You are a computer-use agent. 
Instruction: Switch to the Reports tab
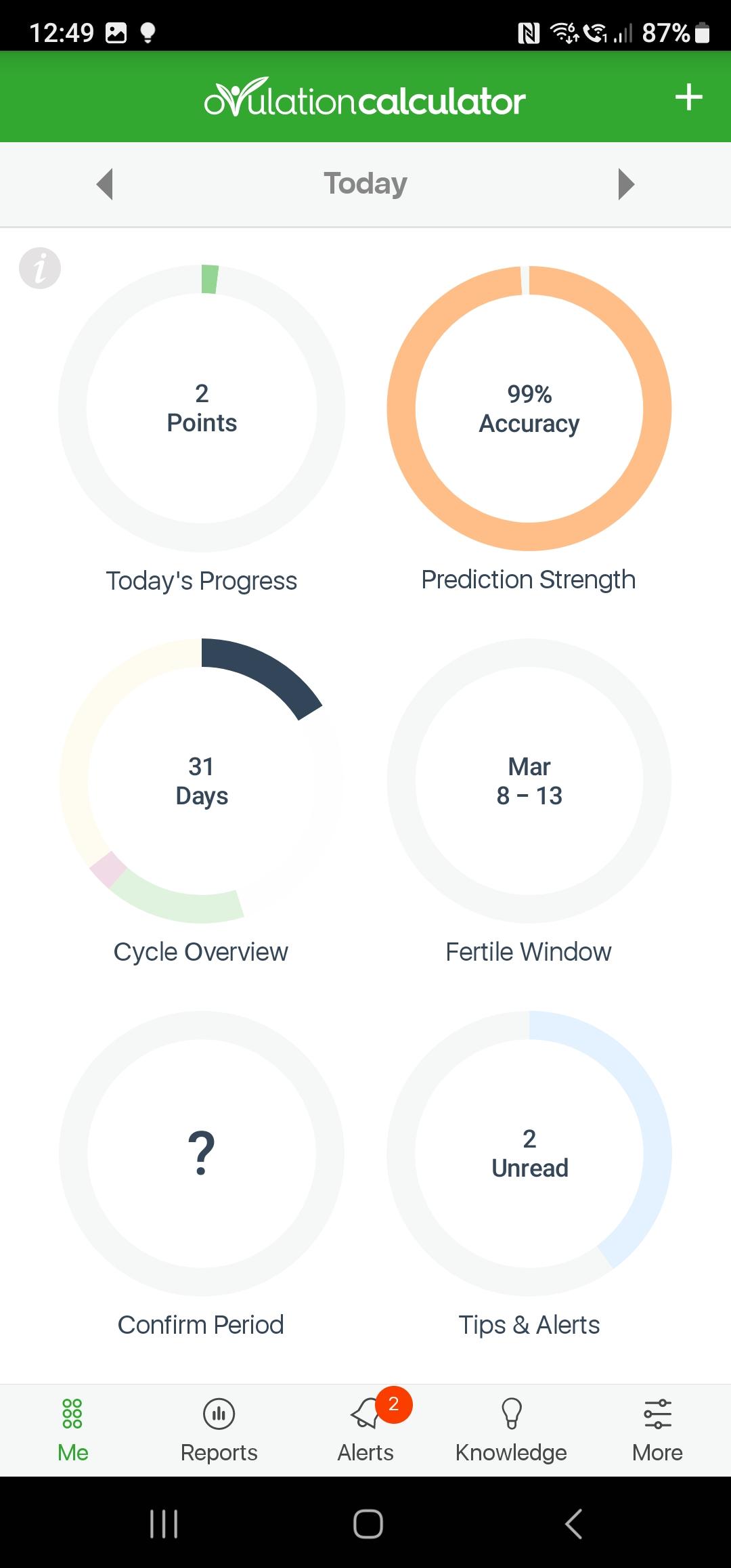pos(219,1431)
